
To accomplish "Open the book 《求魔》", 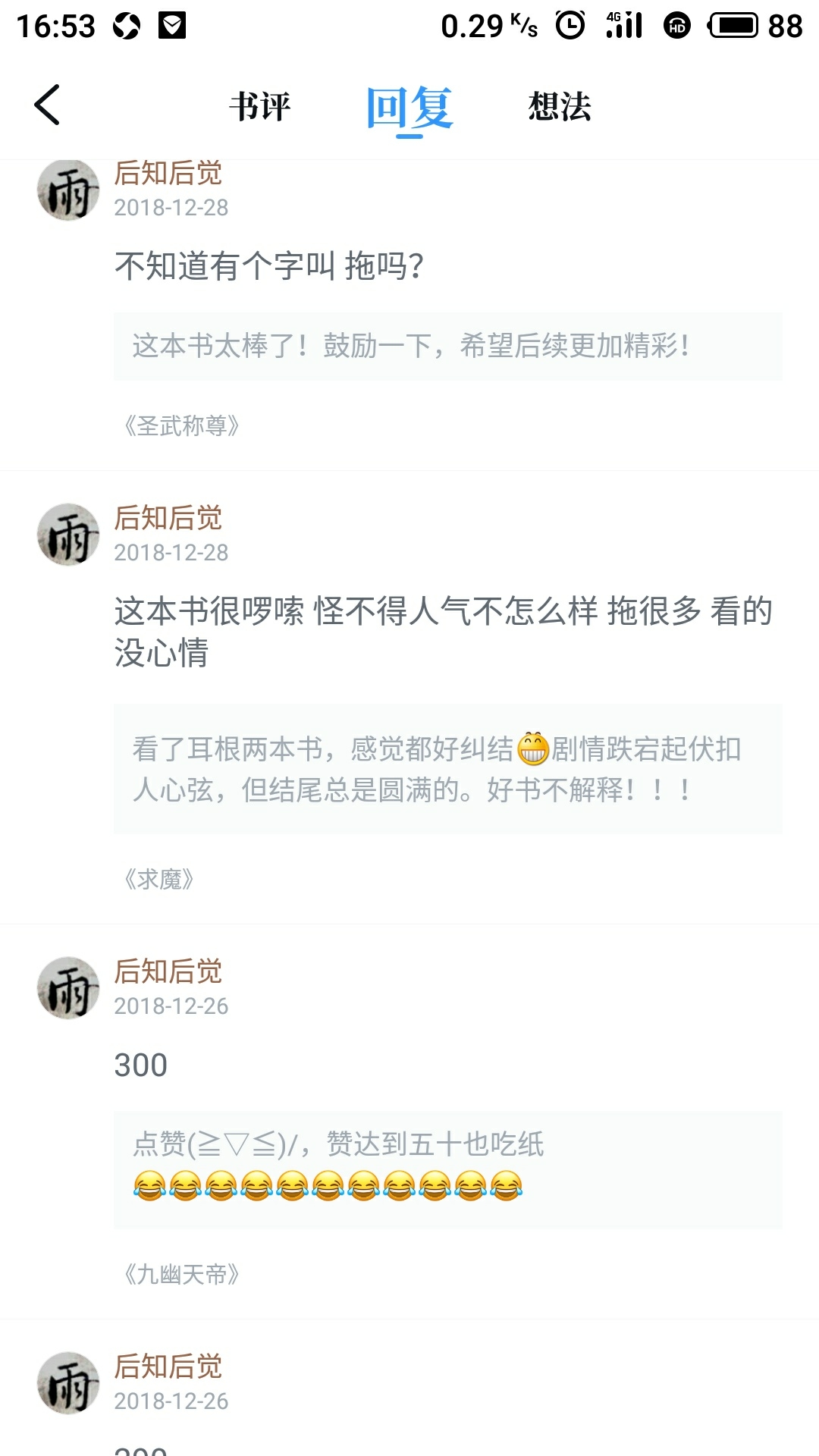I will tap(159, 880).
